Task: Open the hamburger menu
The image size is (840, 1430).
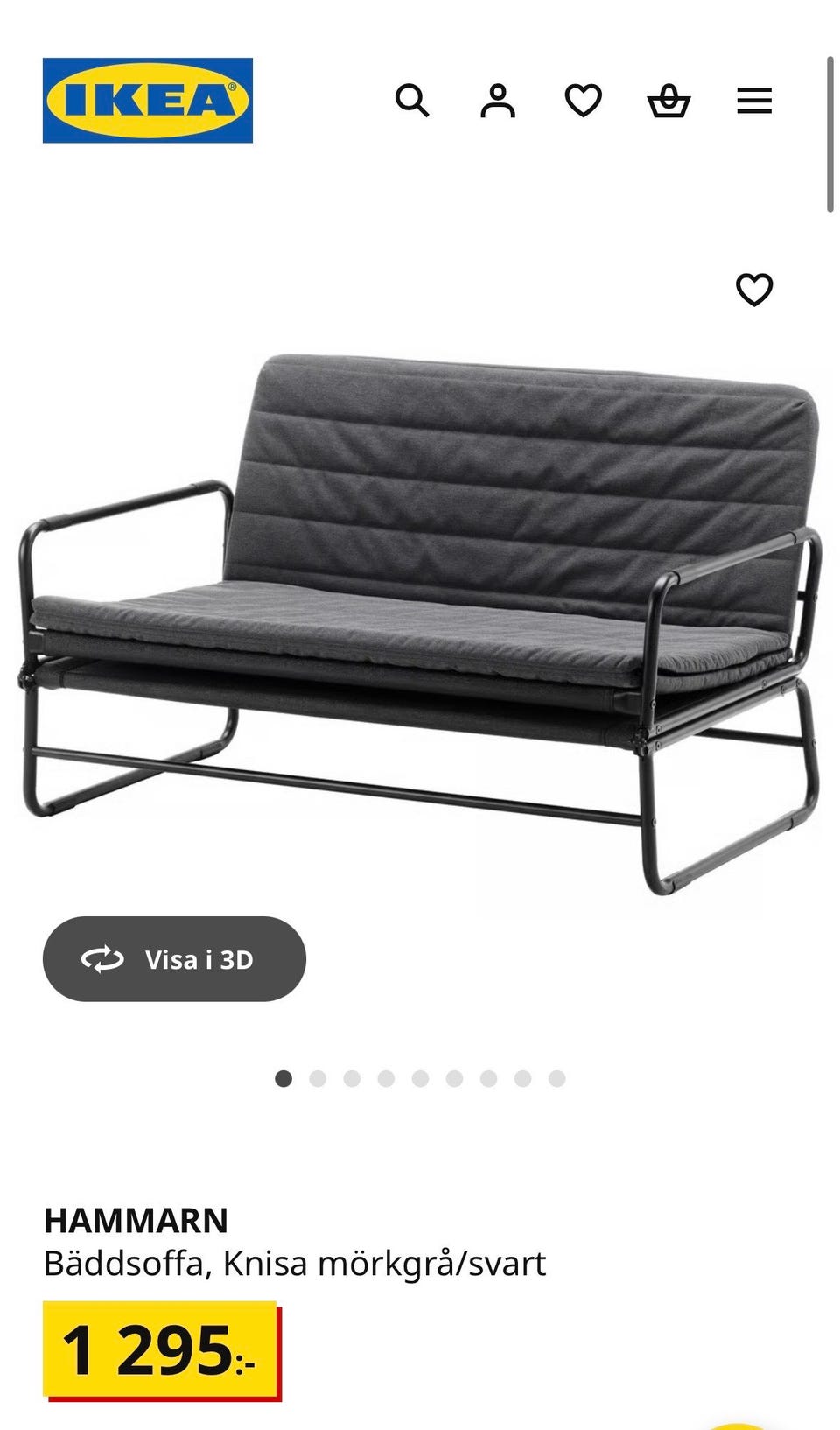Action: 754,101
